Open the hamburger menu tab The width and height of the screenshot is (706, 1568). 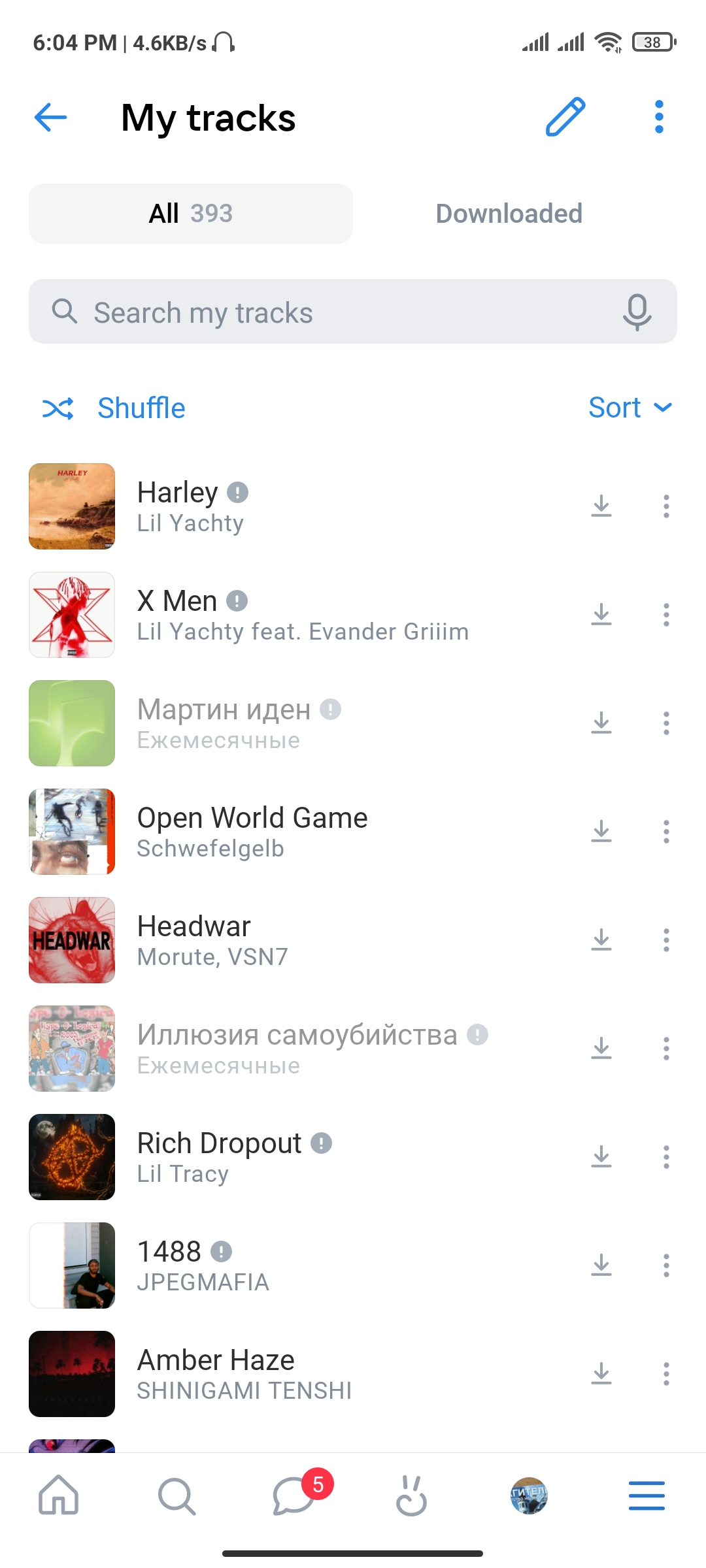(647, 1495)
